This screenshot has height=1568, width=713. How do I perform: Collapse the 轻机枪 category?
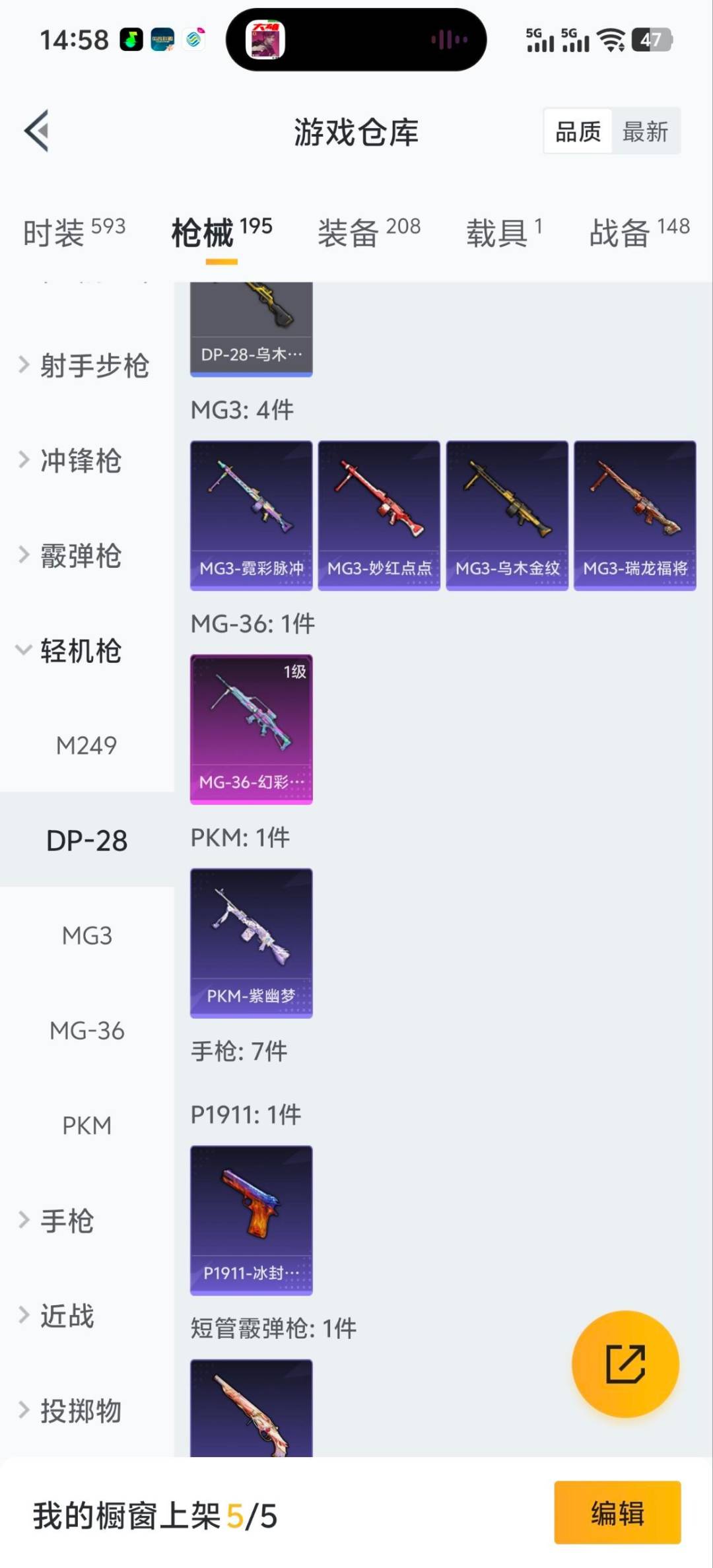tap(79, 652)
